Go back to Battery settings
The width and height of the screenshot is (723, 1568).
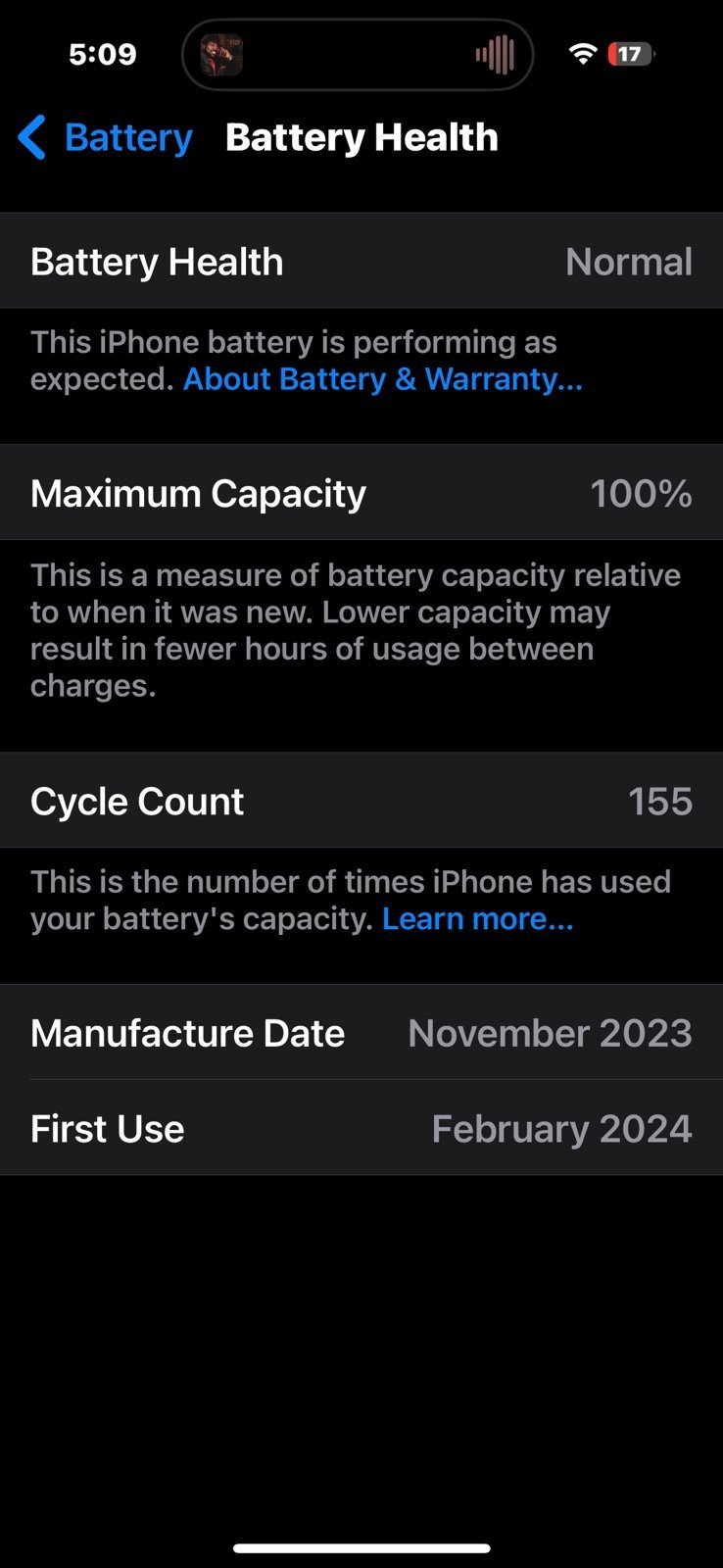106,138
